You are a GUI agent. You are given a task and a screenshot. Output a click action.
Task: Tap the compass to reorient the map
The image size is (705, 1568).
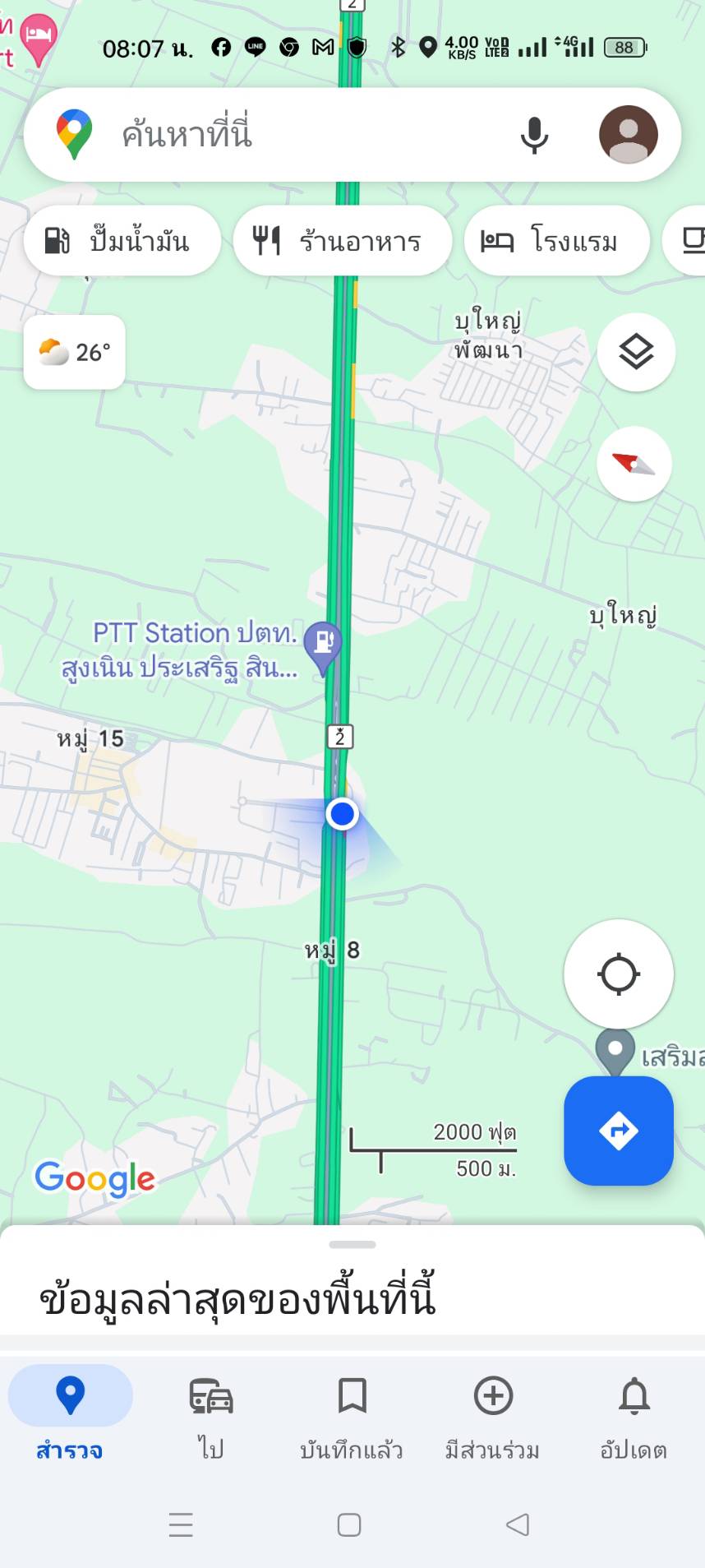click(634, 465)
